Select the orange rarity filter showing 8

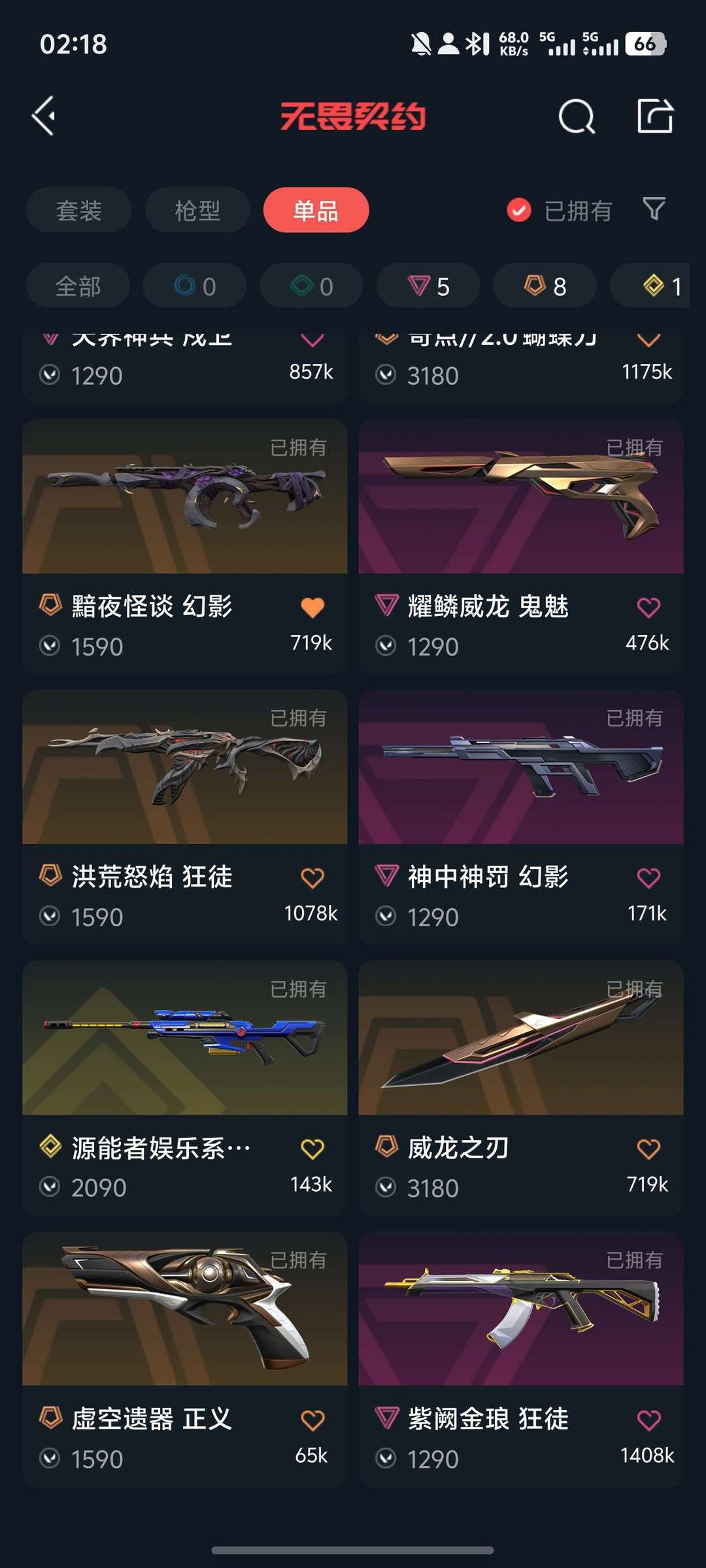pos(545,285)
